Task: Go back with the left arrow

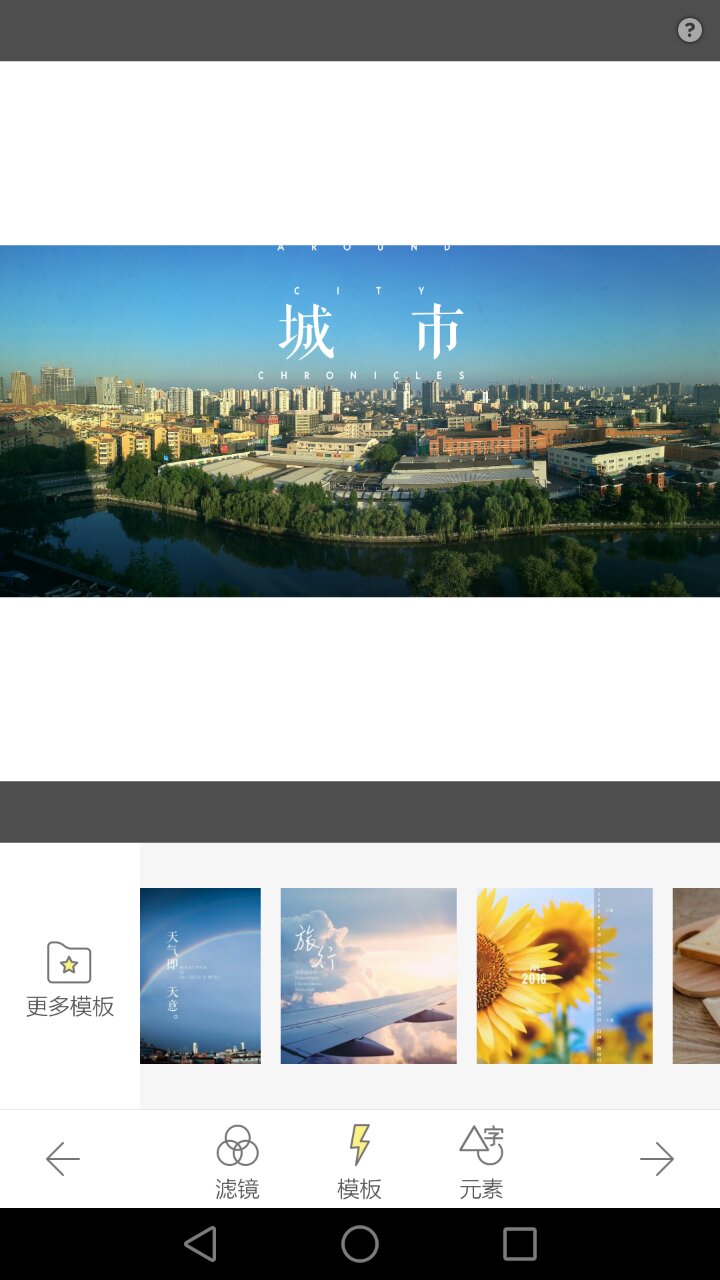Action: (x=62, y=1159)
